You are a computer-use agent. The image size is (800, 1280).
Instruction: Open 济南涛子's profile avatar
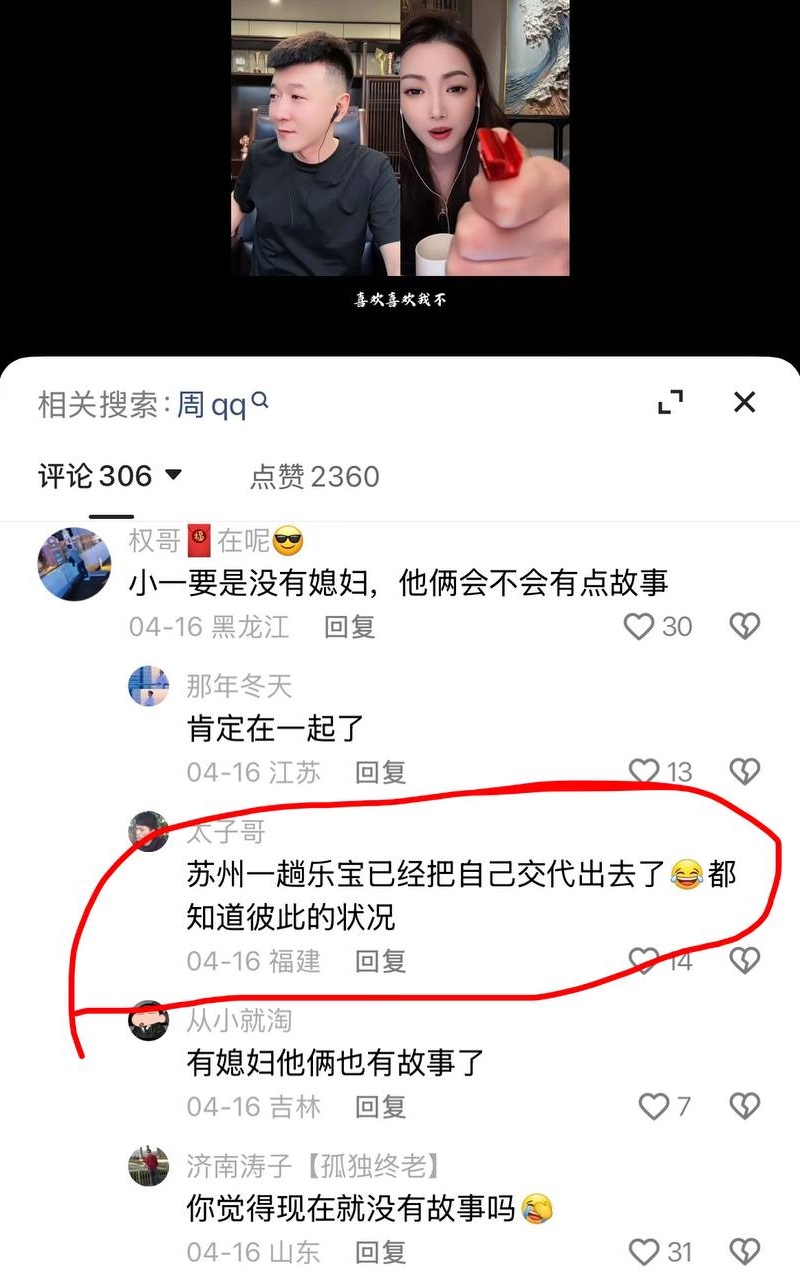148,1166
